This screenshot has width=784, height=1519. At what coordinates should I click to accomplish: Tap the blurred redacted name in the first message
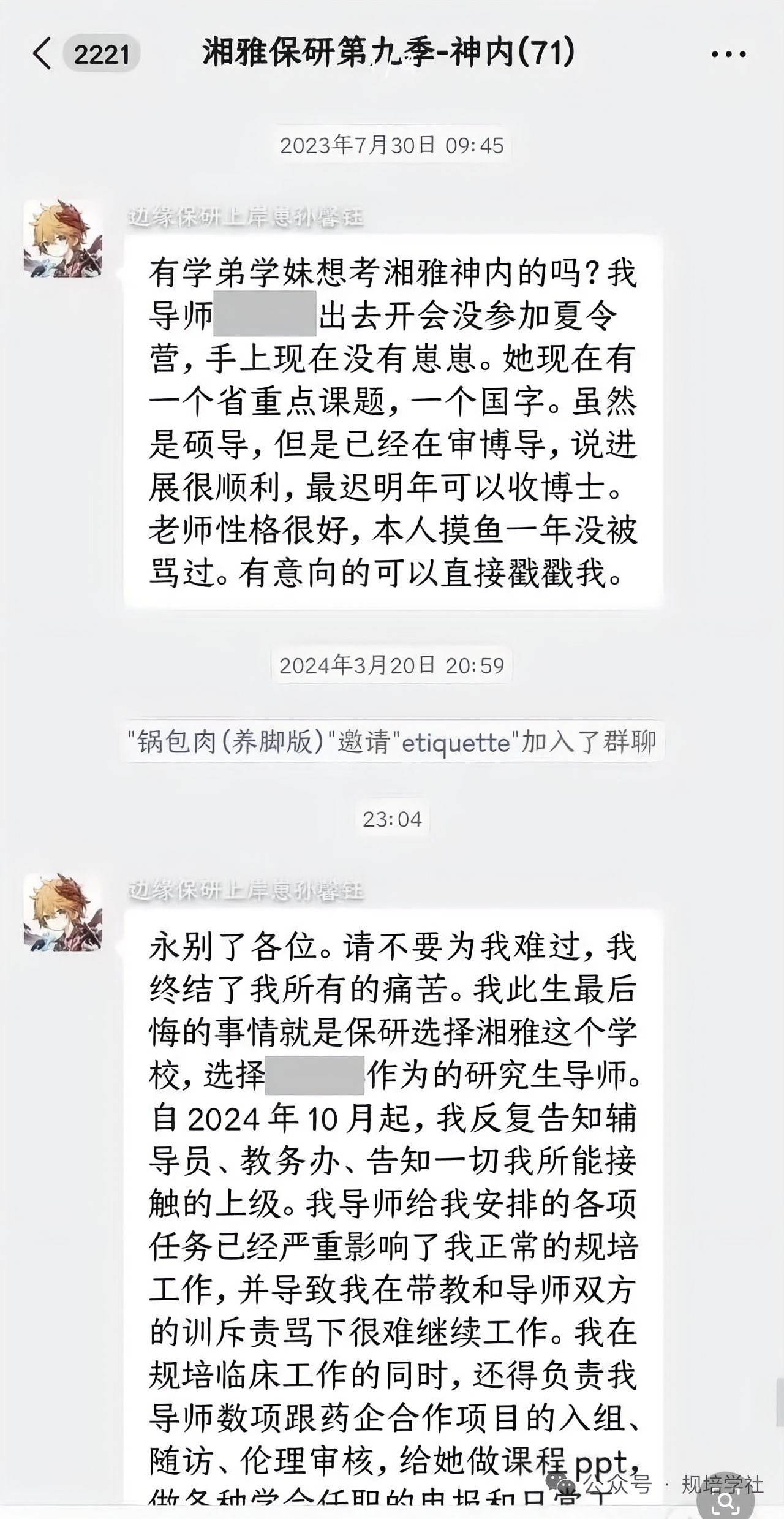coord(265,314)
